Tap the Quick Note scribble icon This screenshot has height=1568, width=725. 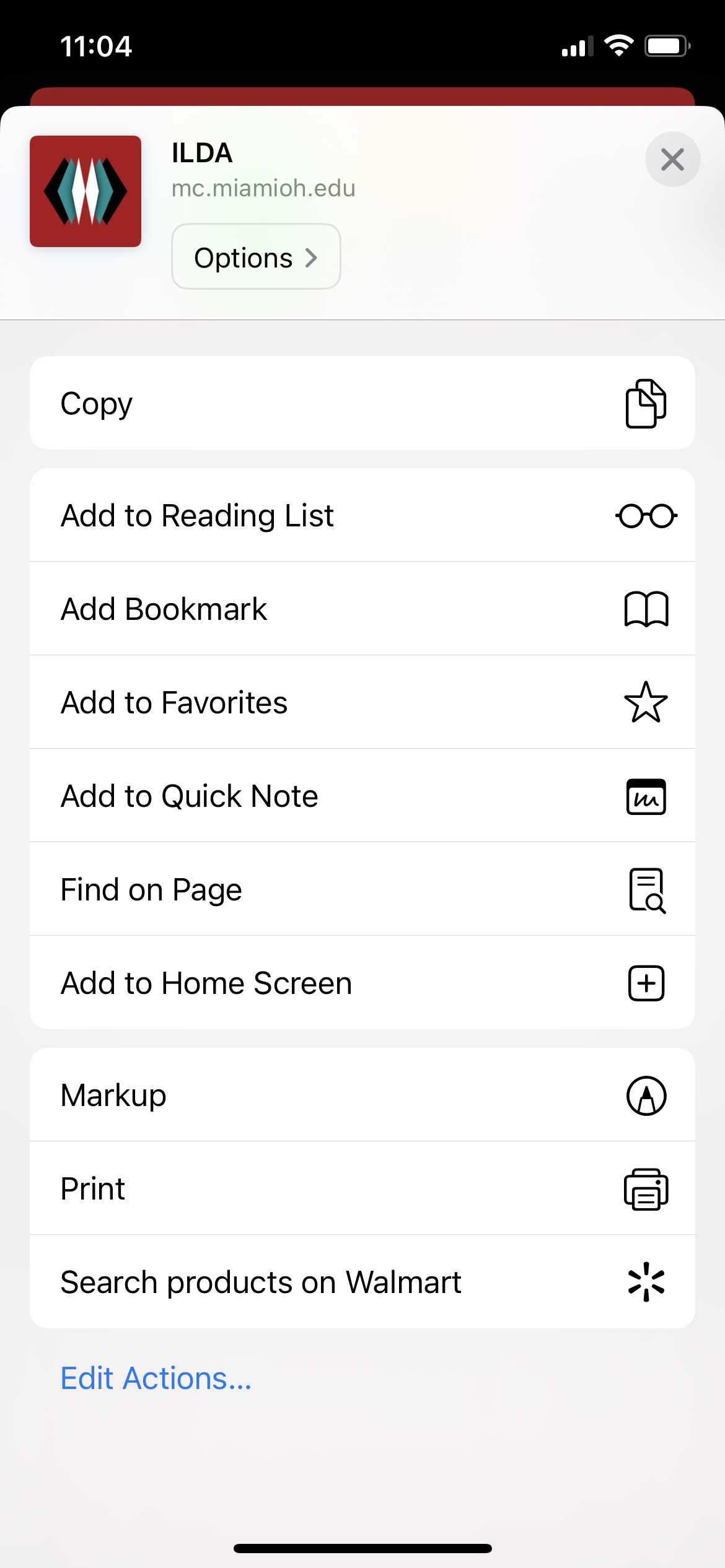coord(645,796)
